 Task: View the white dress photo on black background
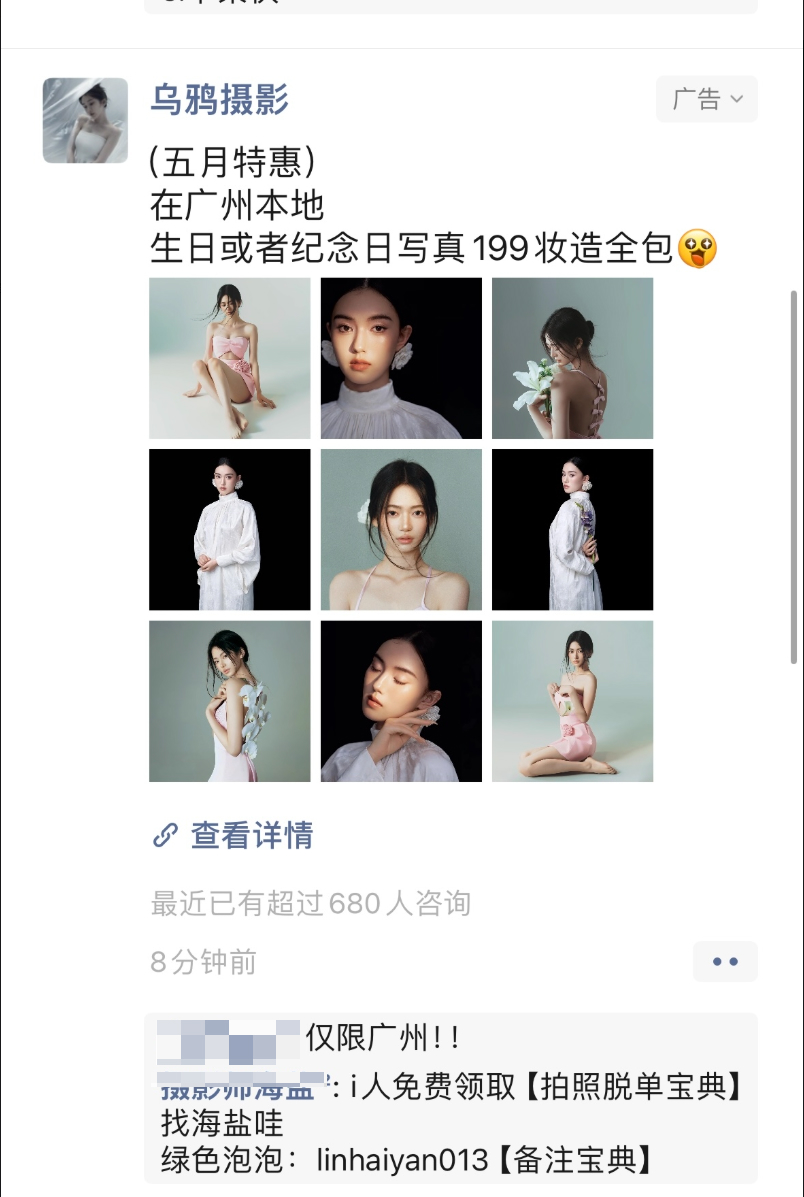(x=230, y=529)
